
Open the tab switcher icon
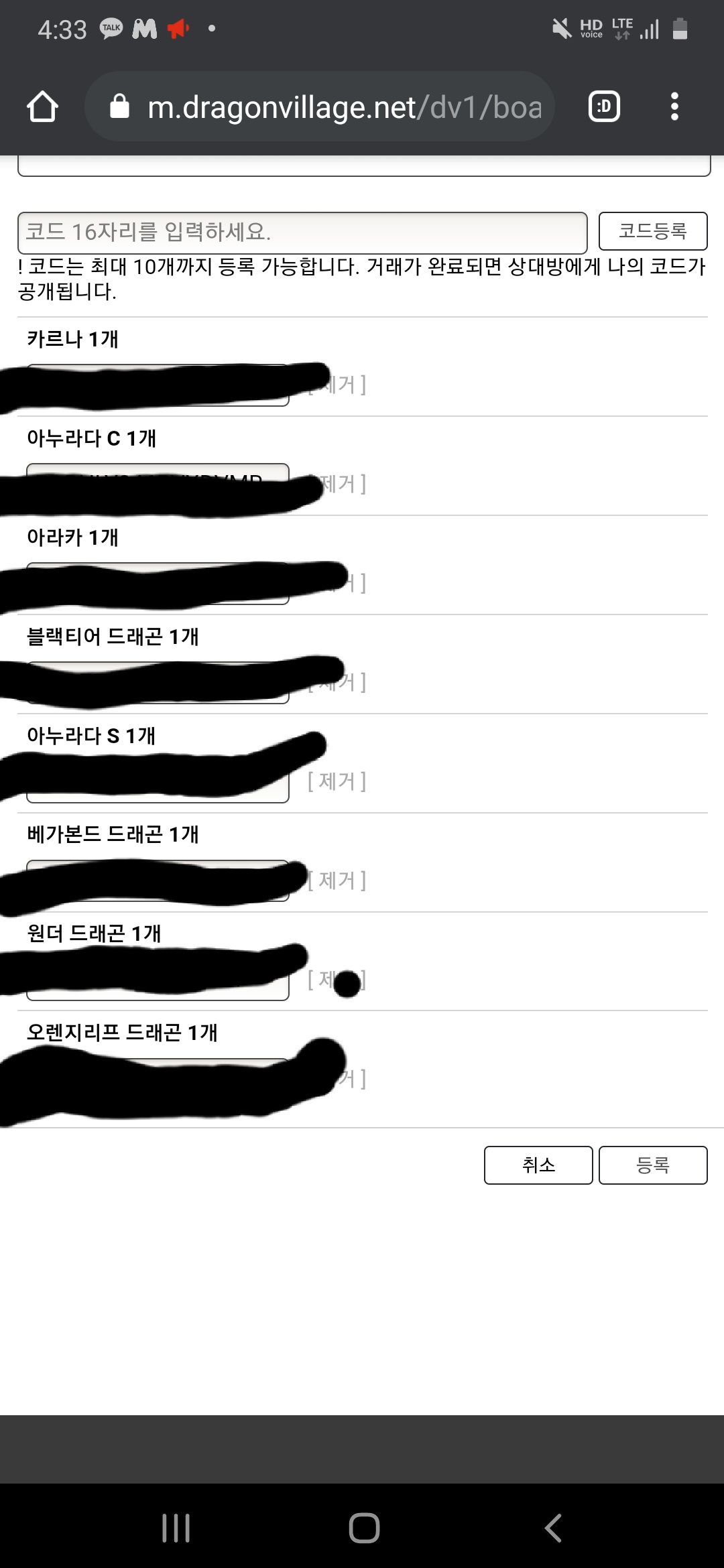tap(604, 107)
